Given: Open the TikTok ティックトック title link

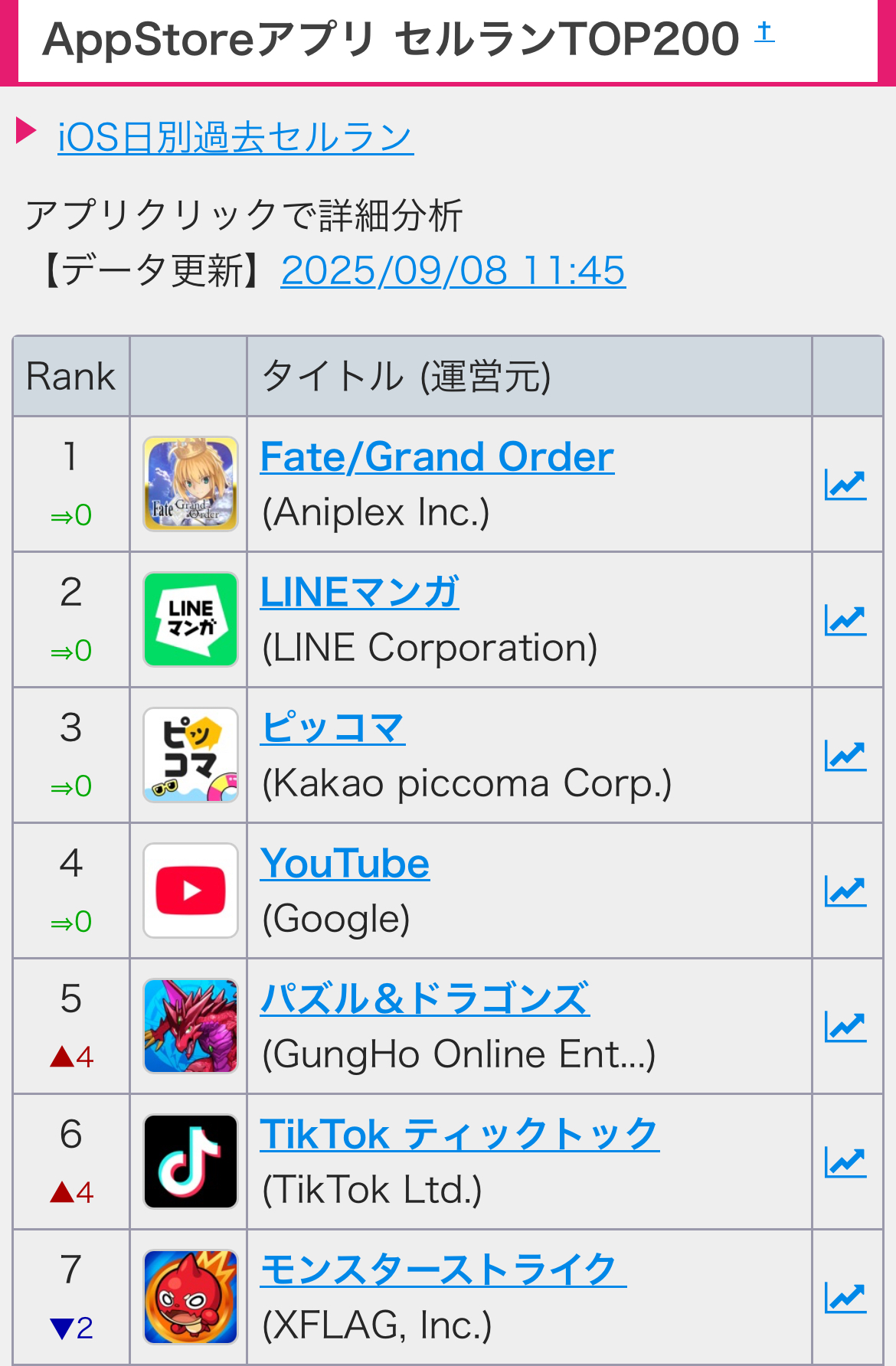Looking at the screenshot, I should coord(459,1135).
